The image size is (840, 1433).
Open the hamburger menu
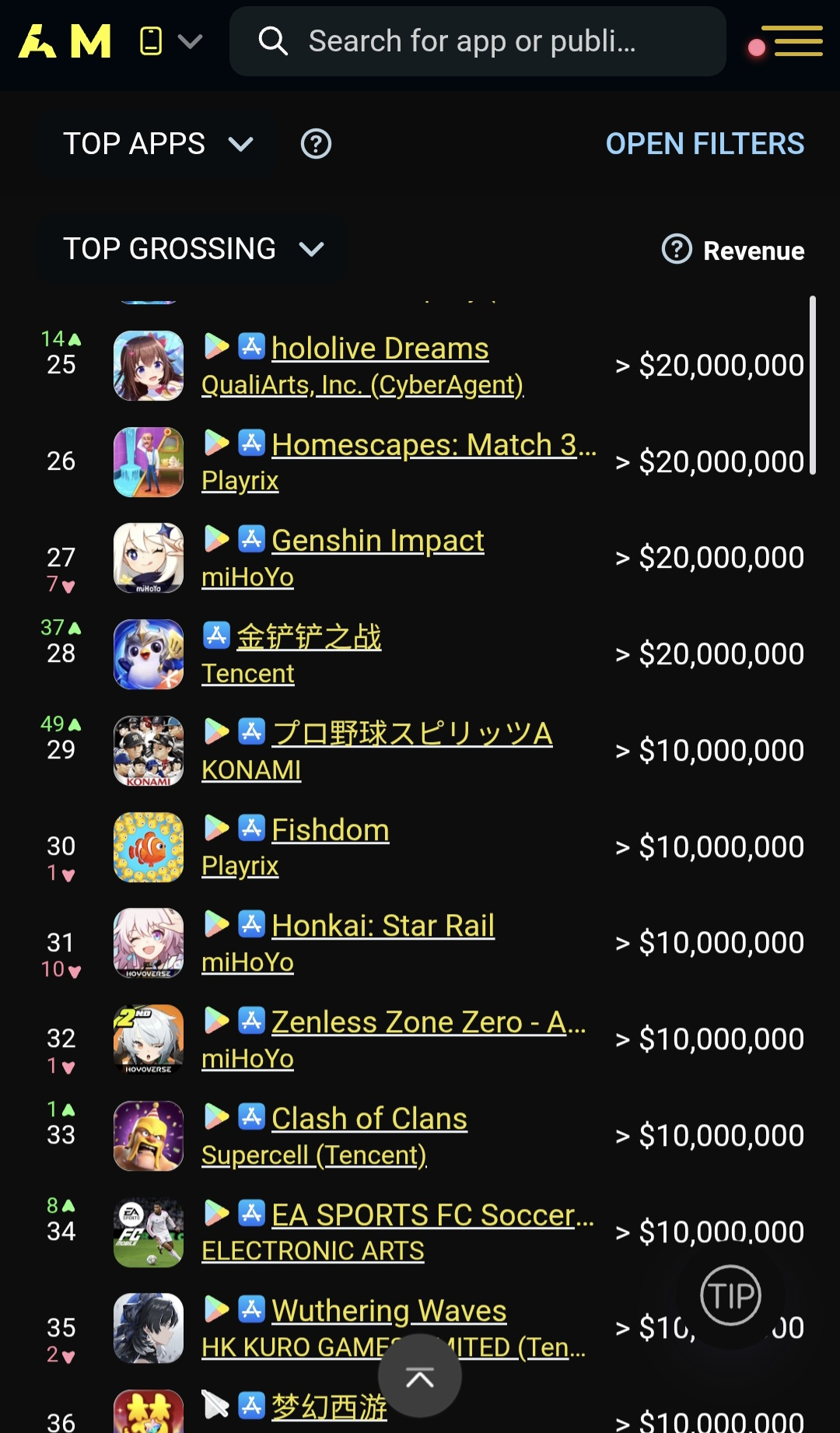(792, 41)
